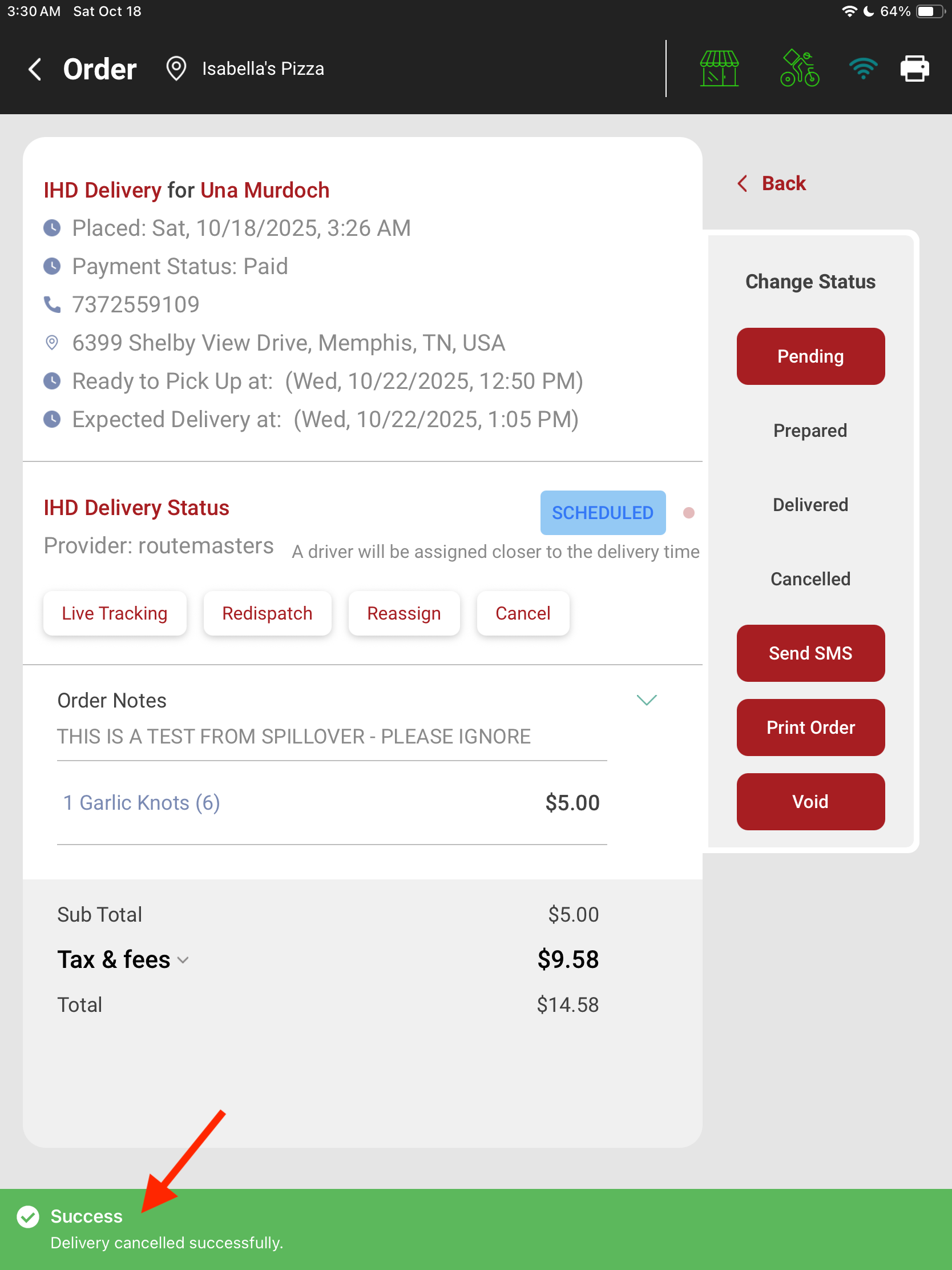
Task: Reassign the delivery driver
Action: [x=404, y=613]
